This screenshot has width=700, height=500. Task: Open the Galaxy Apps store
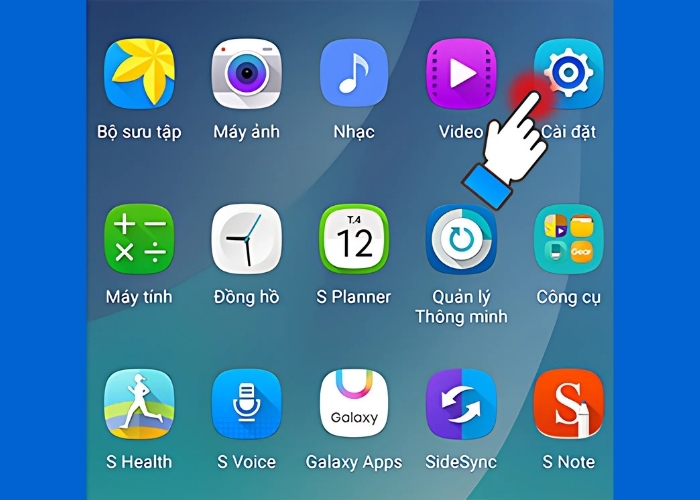pyautogui.click(x=354, y=404)
